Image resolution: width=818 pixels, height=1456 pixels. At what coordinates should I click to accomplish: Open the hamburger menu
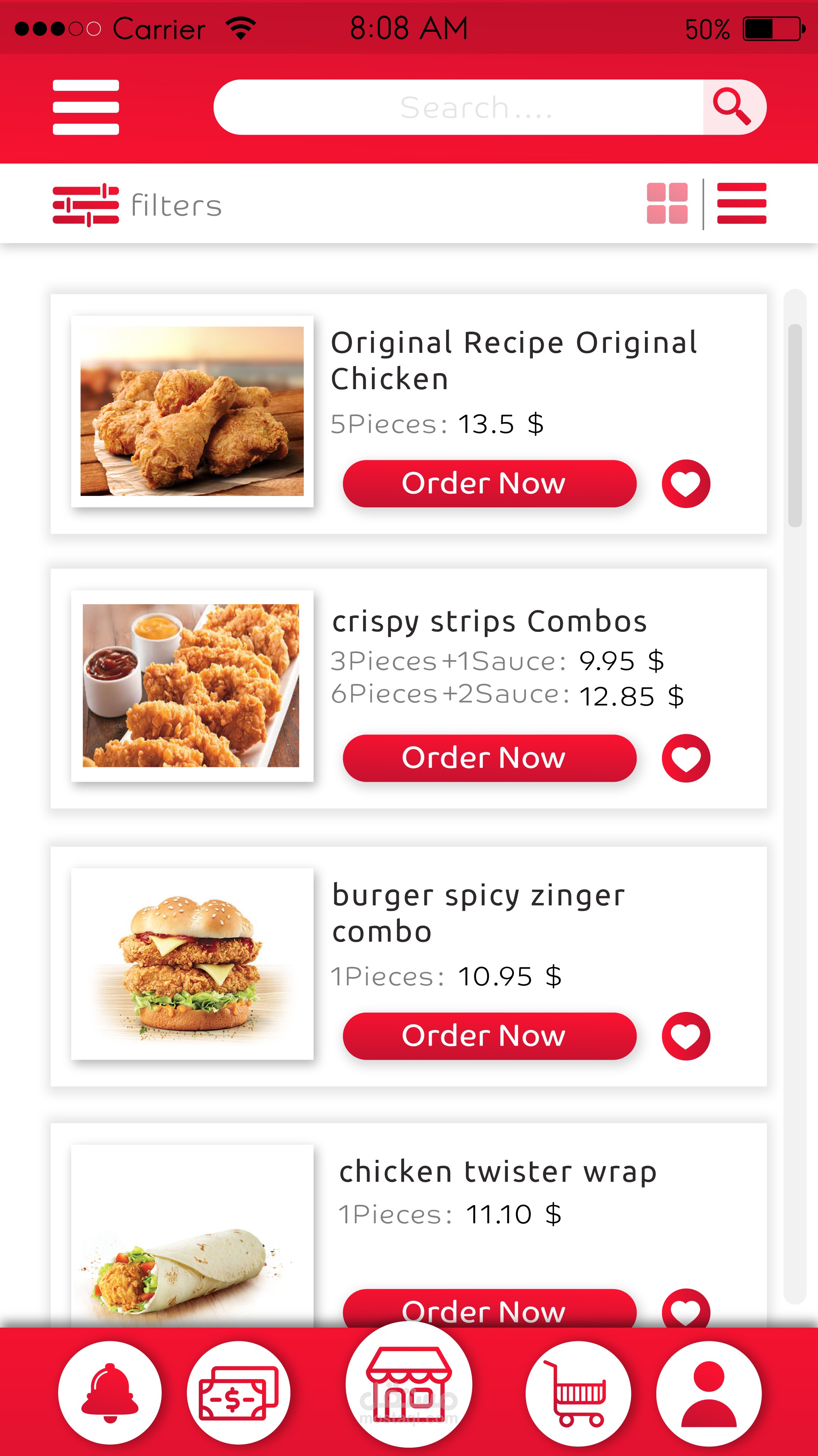[x=85, y=107]
